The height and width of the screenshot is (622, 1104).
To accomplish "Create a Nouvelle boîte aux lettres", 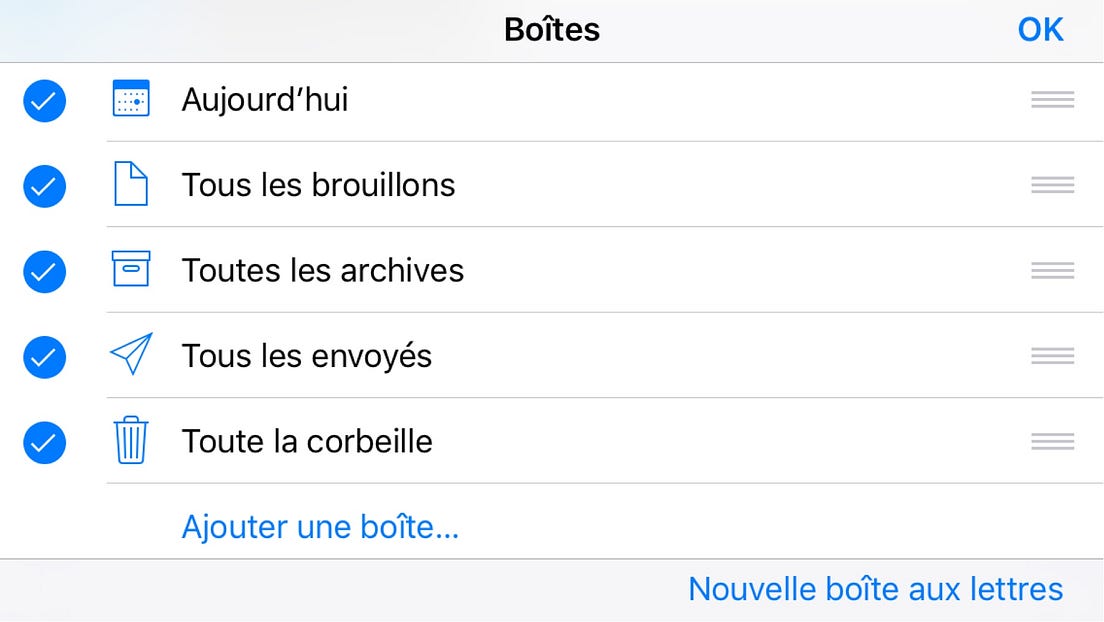I will 875,589.
